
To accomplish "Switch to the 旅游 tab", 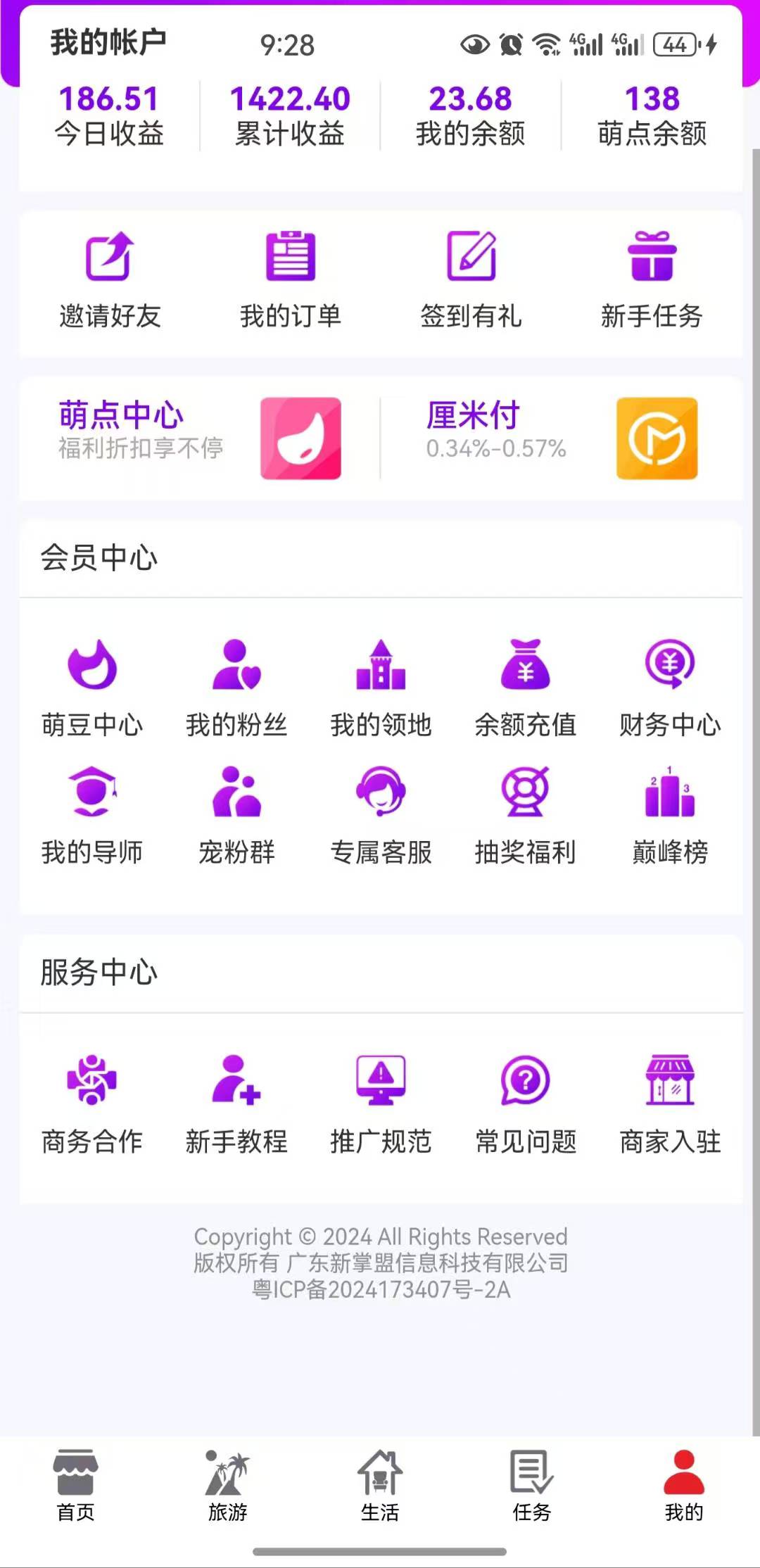I will [x=227, y=1485].
